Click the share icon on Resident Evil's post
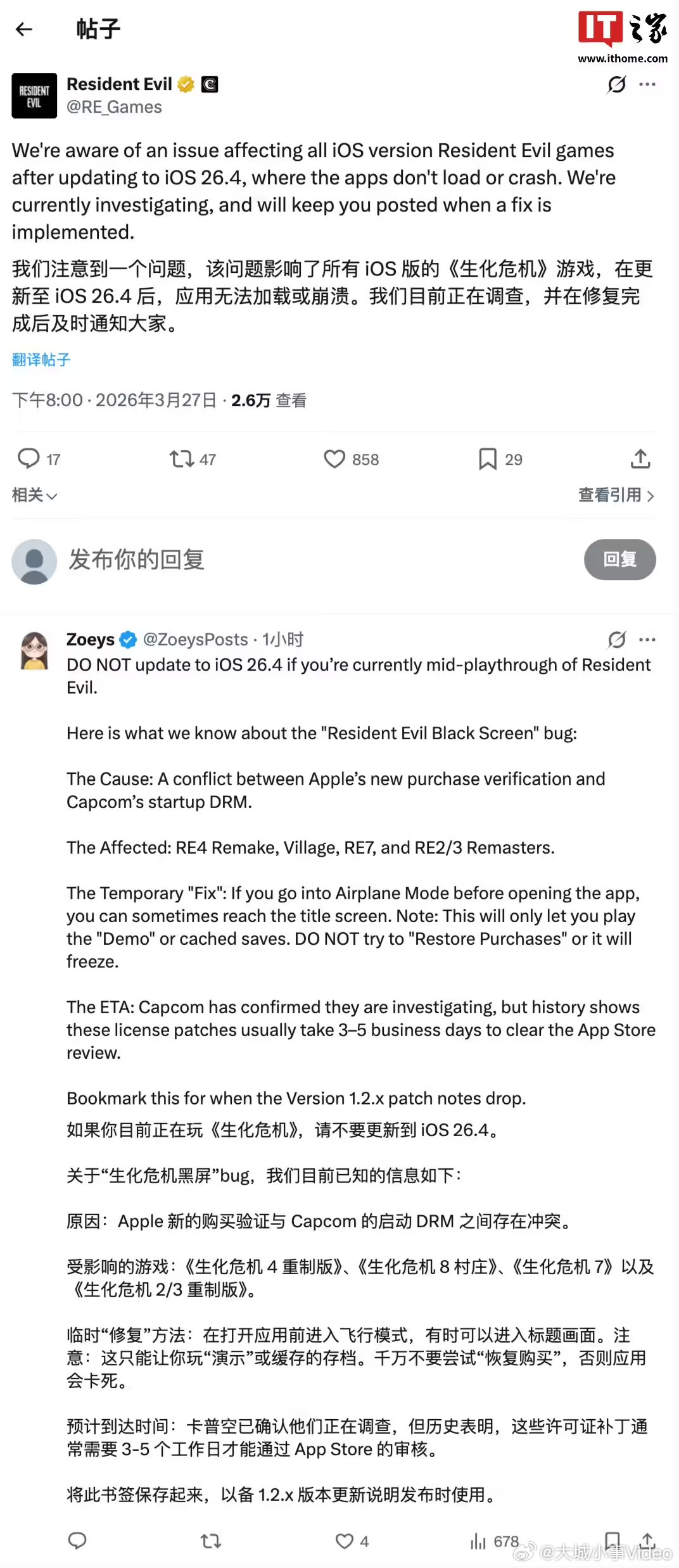This screenshot has height=1568, width=679. point(641,458)
